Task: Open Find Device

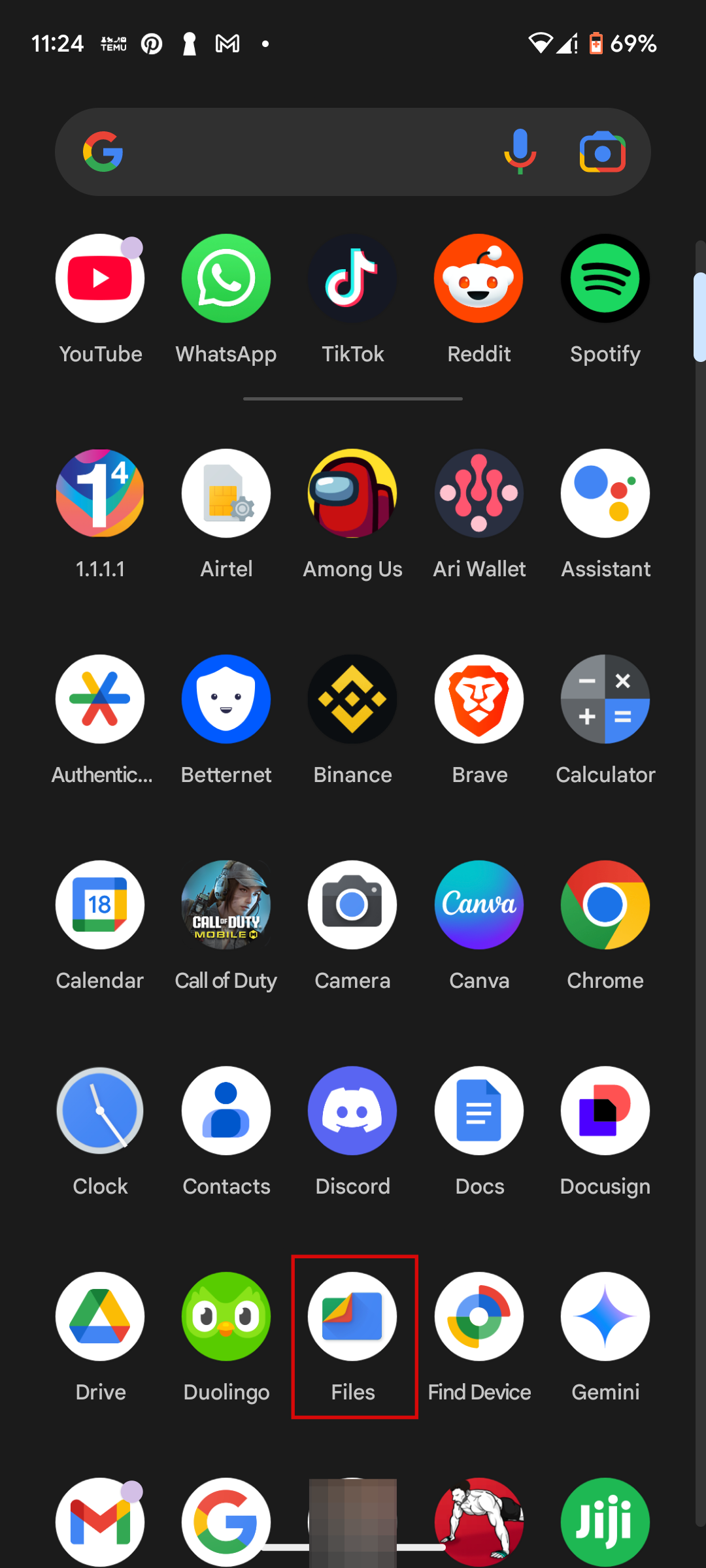Action: coord(479,1316)
